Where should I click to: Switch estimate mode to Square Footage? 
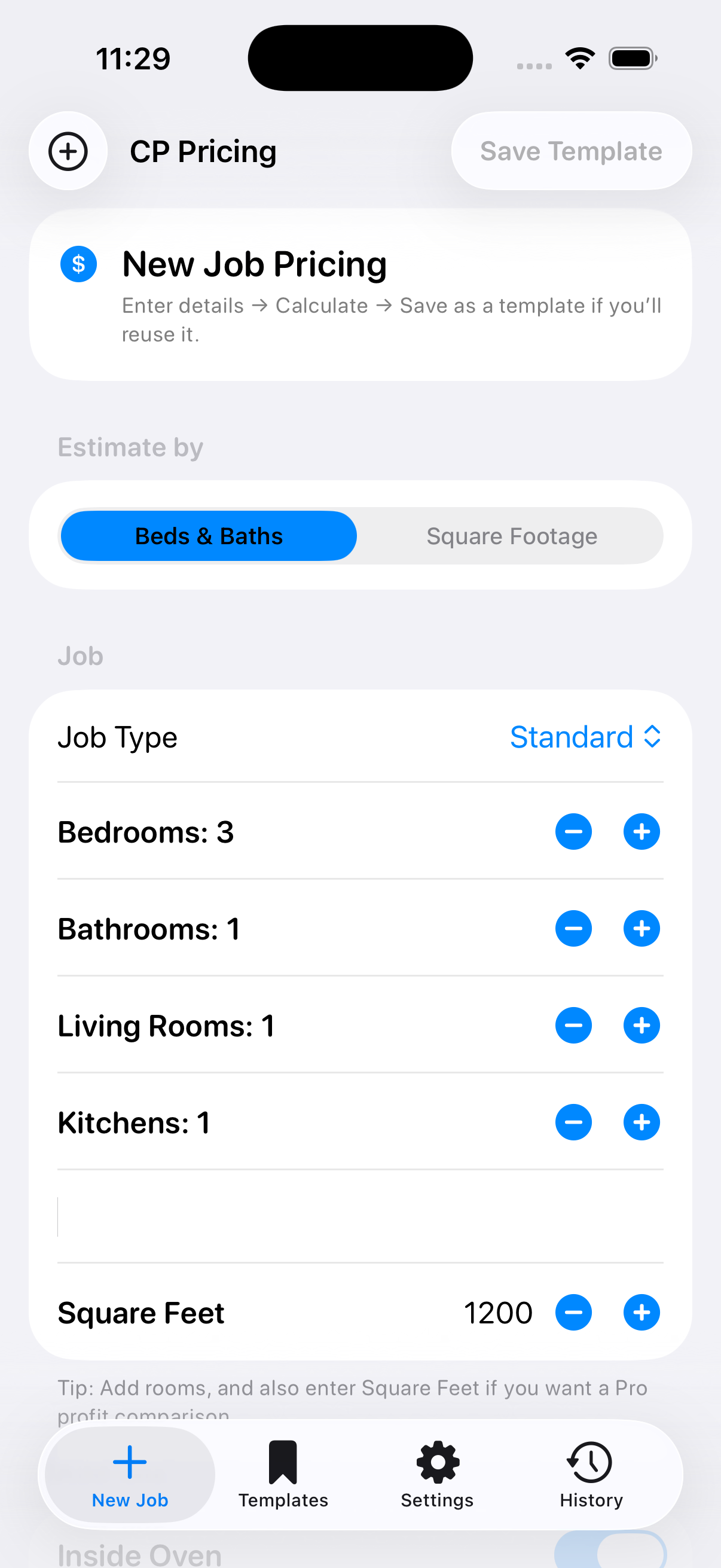511,536
